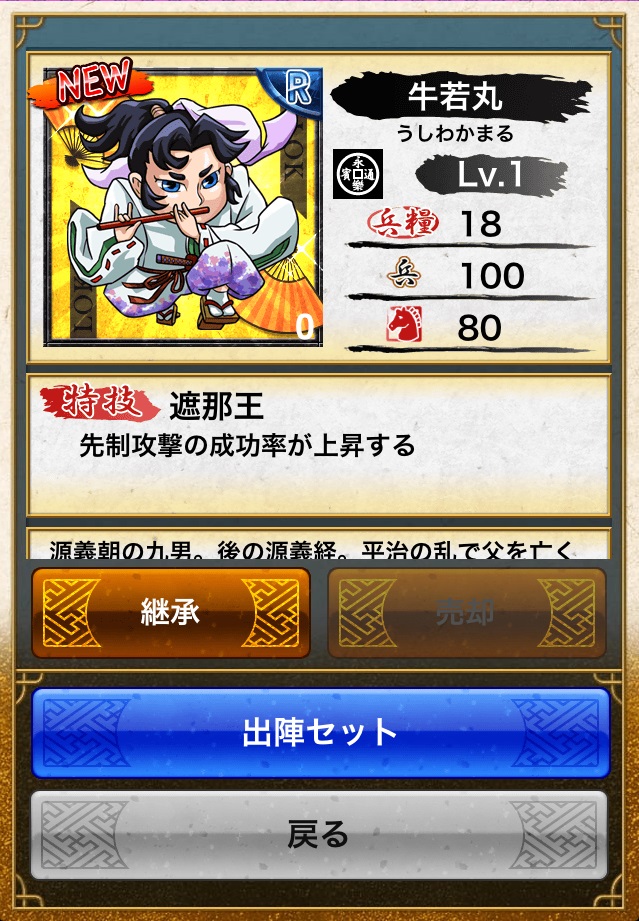Tap the 売却 sell button
The height and width of the screenshot is (921, 639).
tap(466, 612)
